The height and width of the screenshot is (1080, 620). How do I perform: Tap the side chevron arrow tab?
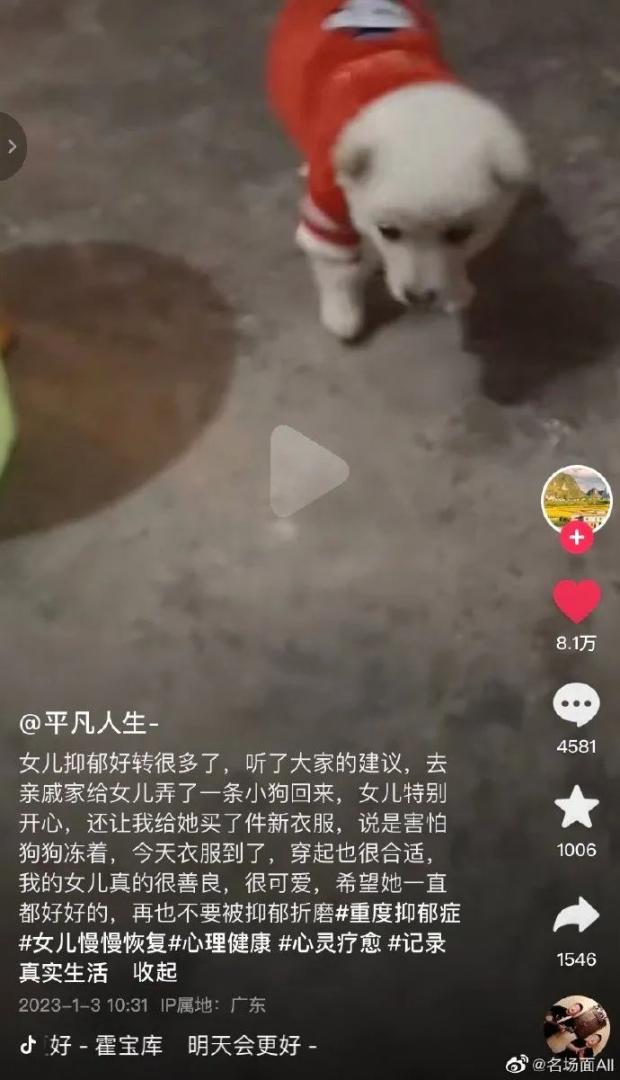pos(12,146)
